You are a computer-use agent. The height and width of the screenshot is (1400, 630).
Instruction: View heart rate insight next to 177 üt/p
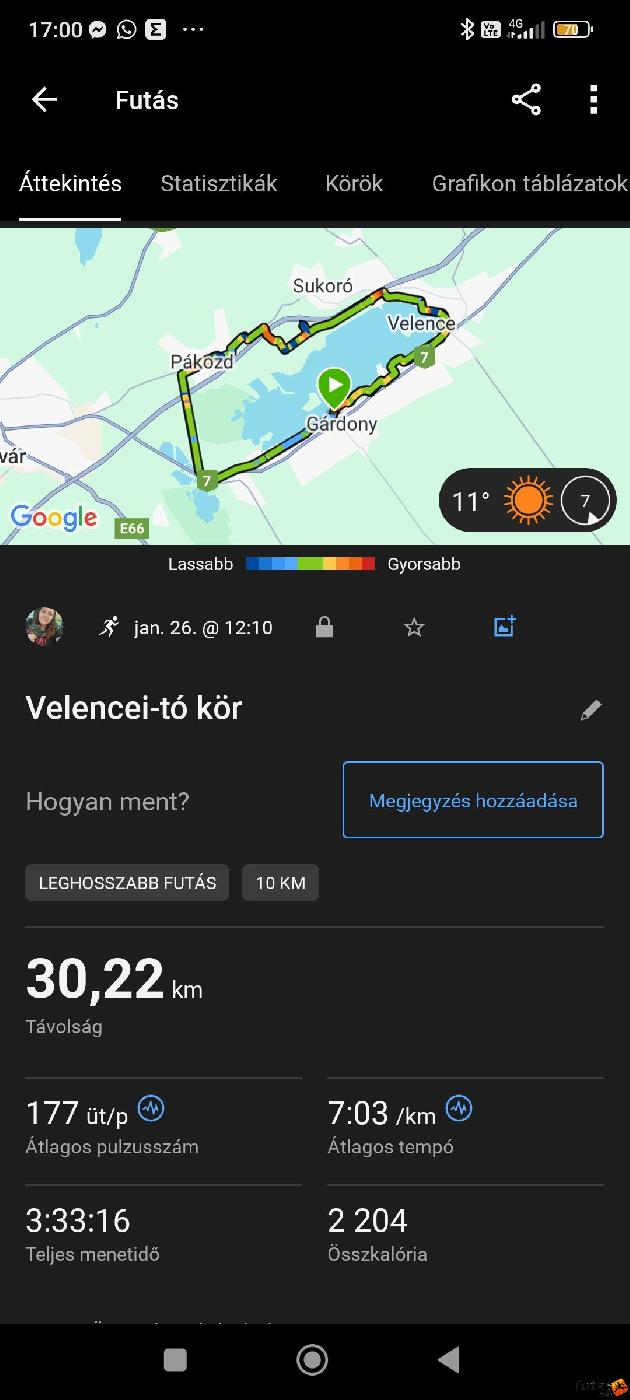coord(152,1108)
